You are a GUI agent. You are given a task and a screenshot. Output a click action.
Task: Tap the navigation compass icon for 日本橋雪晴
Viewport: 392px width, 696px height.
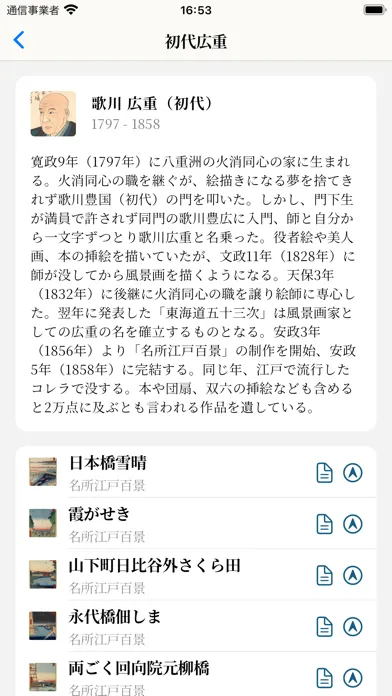tap(353, 473)
